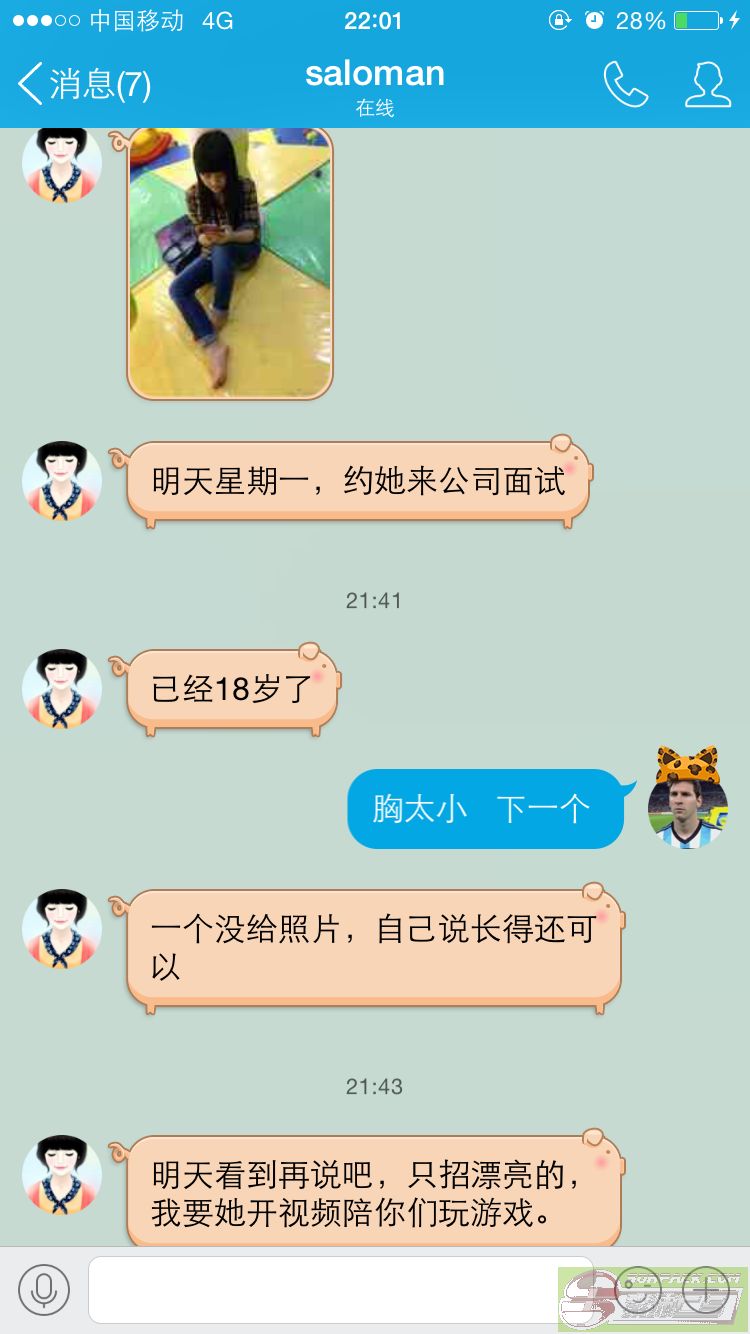The image size is (750, 1334).
Task: Start a voice call with saloman
Action: click(x=625, y=85)
